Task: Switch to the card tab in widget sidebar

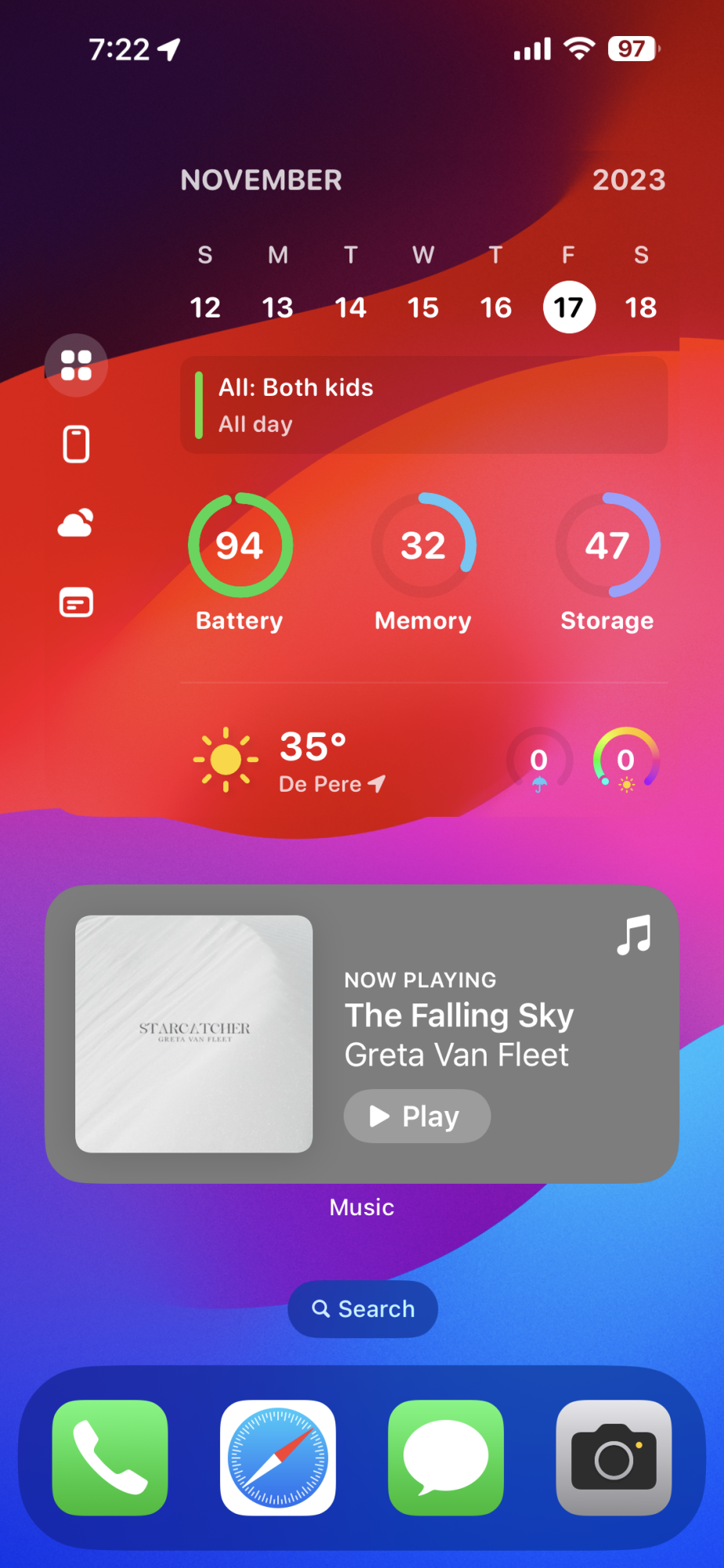Action: pyautogui.click(x=76, y=603)
